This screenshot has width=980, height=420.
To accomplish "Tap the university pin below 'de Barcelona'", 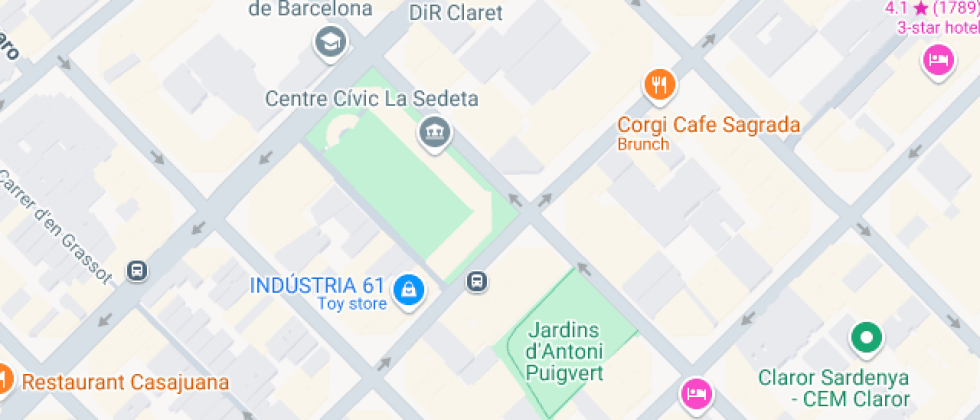I will (328, 42).
